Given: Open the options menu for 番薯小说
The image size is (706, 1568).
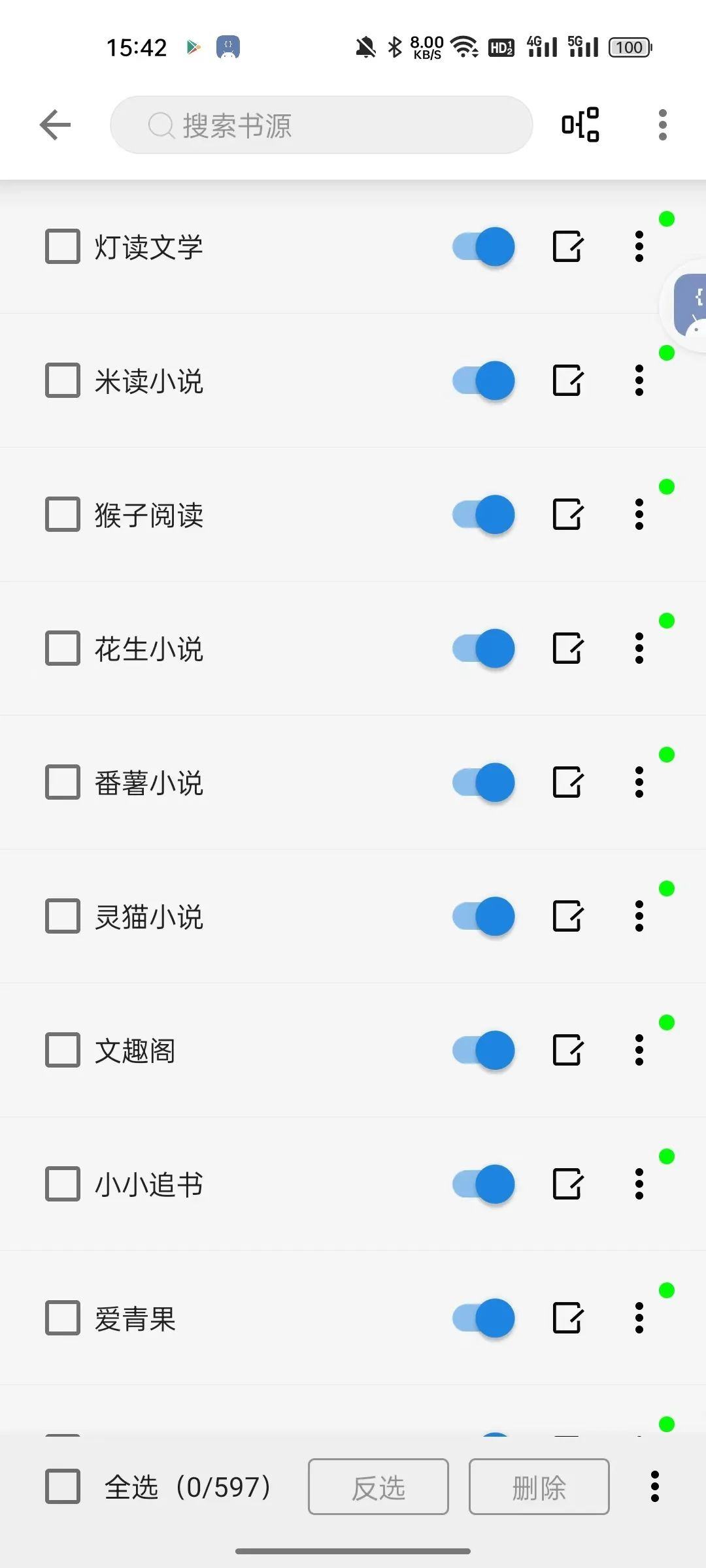Looking at the screenshot, I should point(639,783).
